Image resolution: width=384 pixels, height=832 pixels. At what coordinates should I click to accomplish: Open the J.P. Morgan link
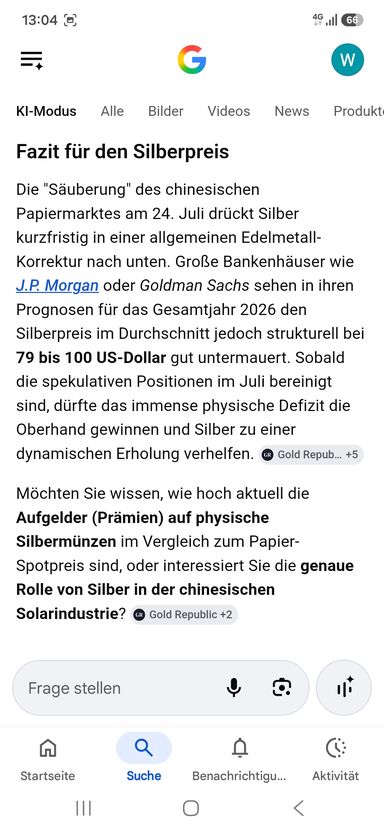pos(57,285)
